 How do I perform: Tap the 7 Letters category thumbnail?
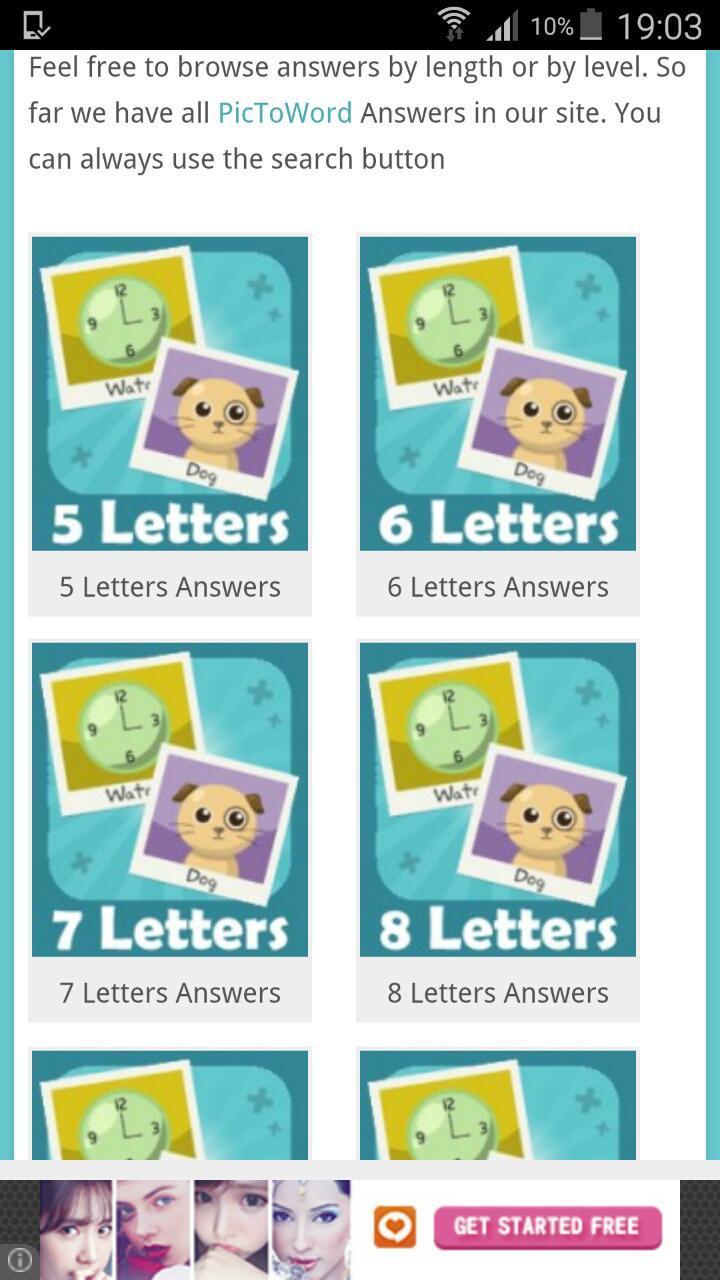point(168,797)
